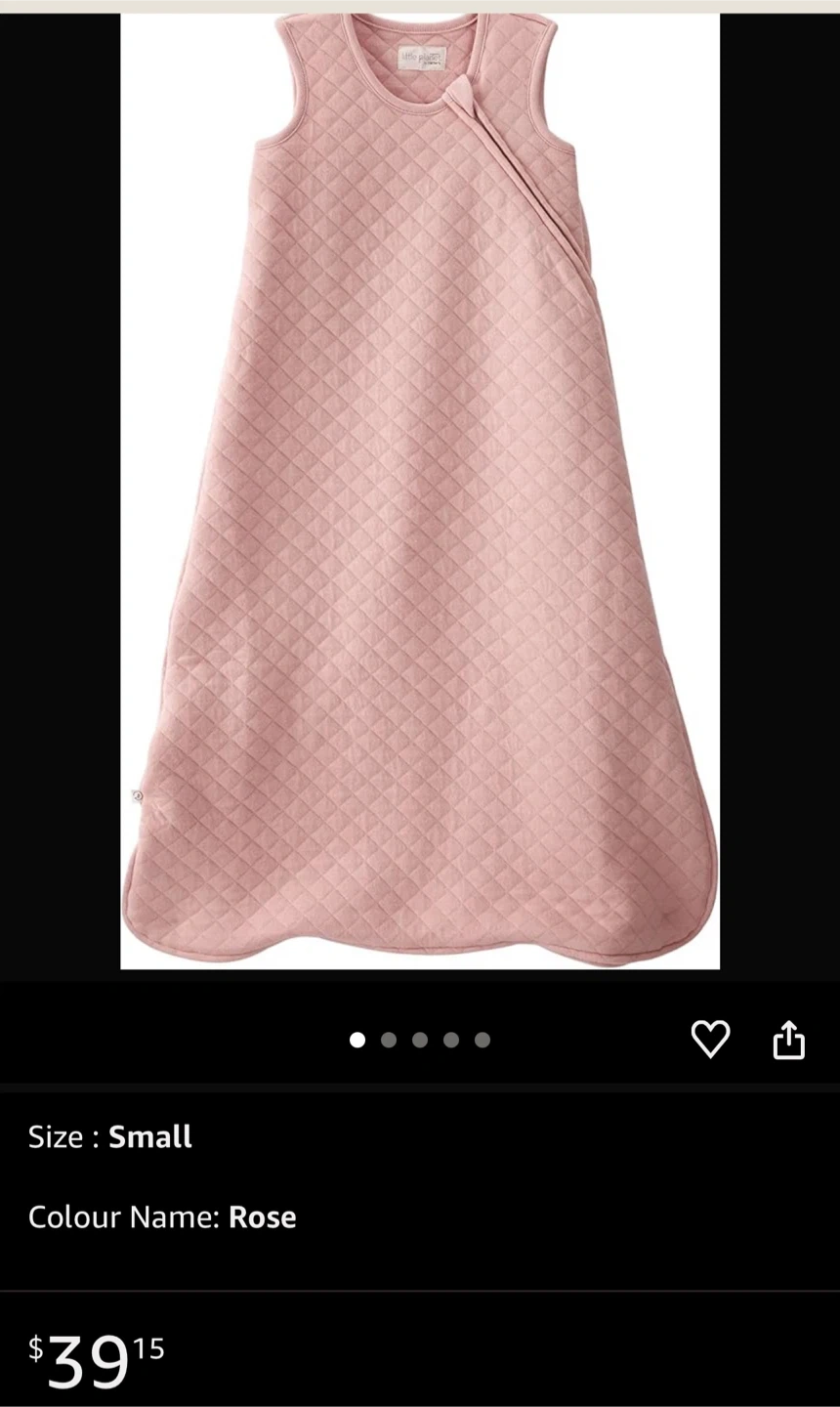Screen dimensions: 840x1407
Task: Open the Colour Name Rose selector
Action: [x=162, y=1216]
